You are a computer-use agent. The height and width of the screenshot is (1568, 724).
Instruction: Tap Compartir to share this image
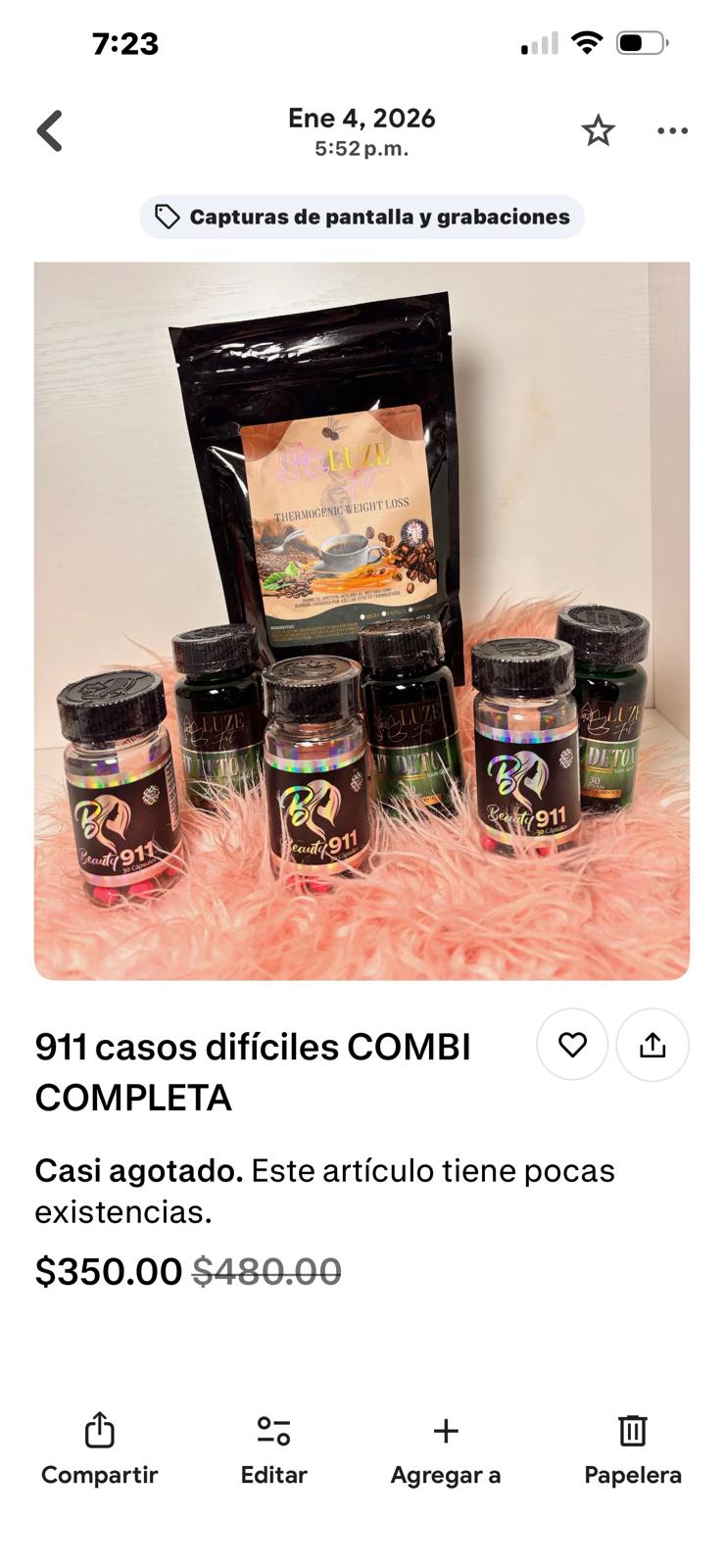click(99, 1448)
